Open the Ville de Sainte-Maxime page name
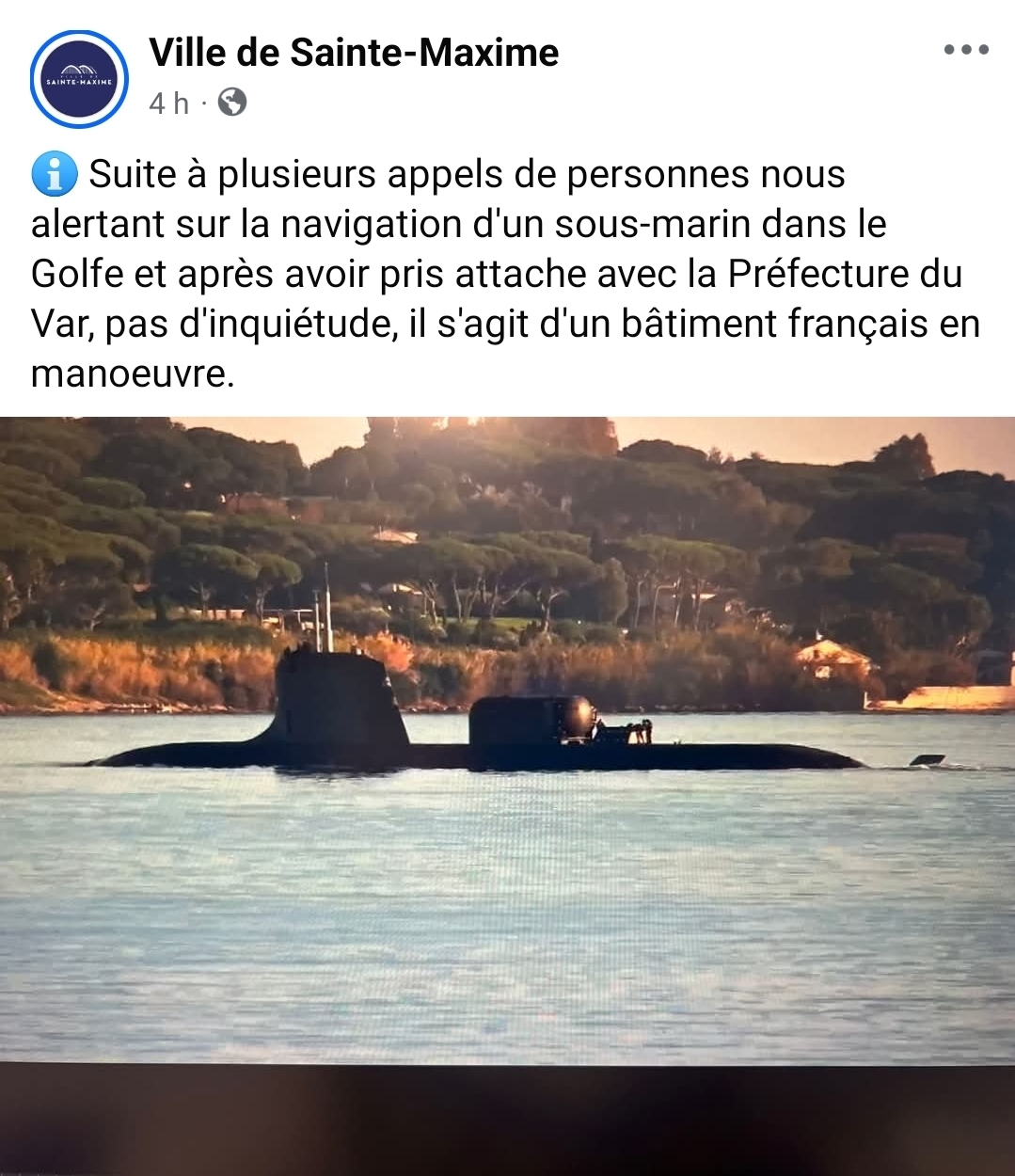The height and width of the screenshot is (1176, 1015). [354, 53]
